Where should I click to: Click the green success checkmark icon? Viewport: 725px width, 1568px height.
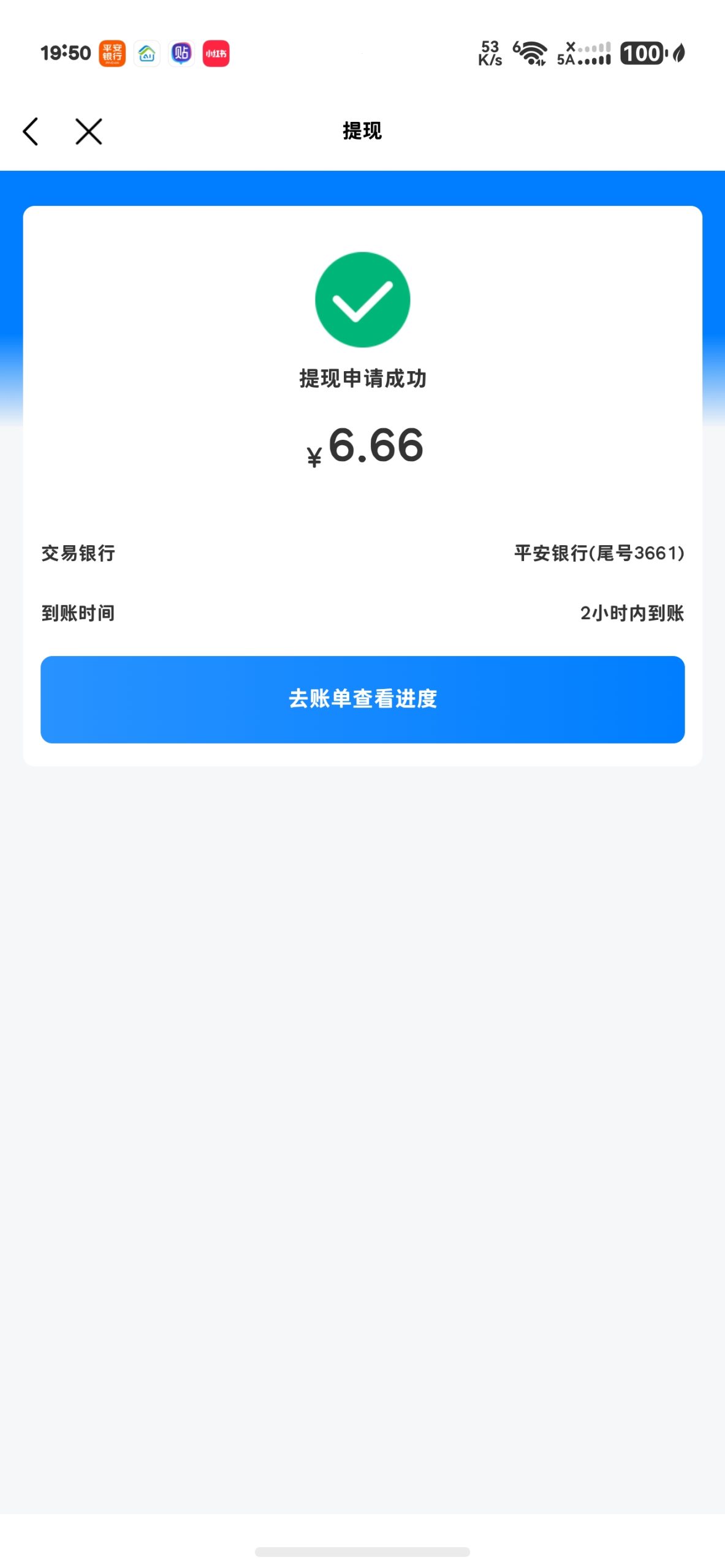(x=362, y=299)
